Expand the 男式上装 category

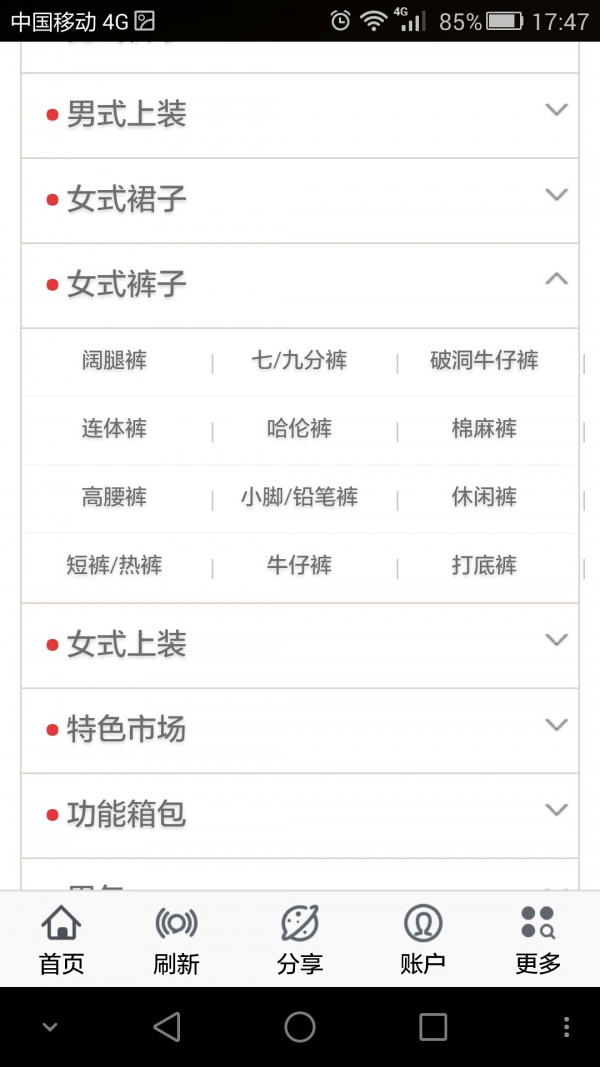click(299, 115)
